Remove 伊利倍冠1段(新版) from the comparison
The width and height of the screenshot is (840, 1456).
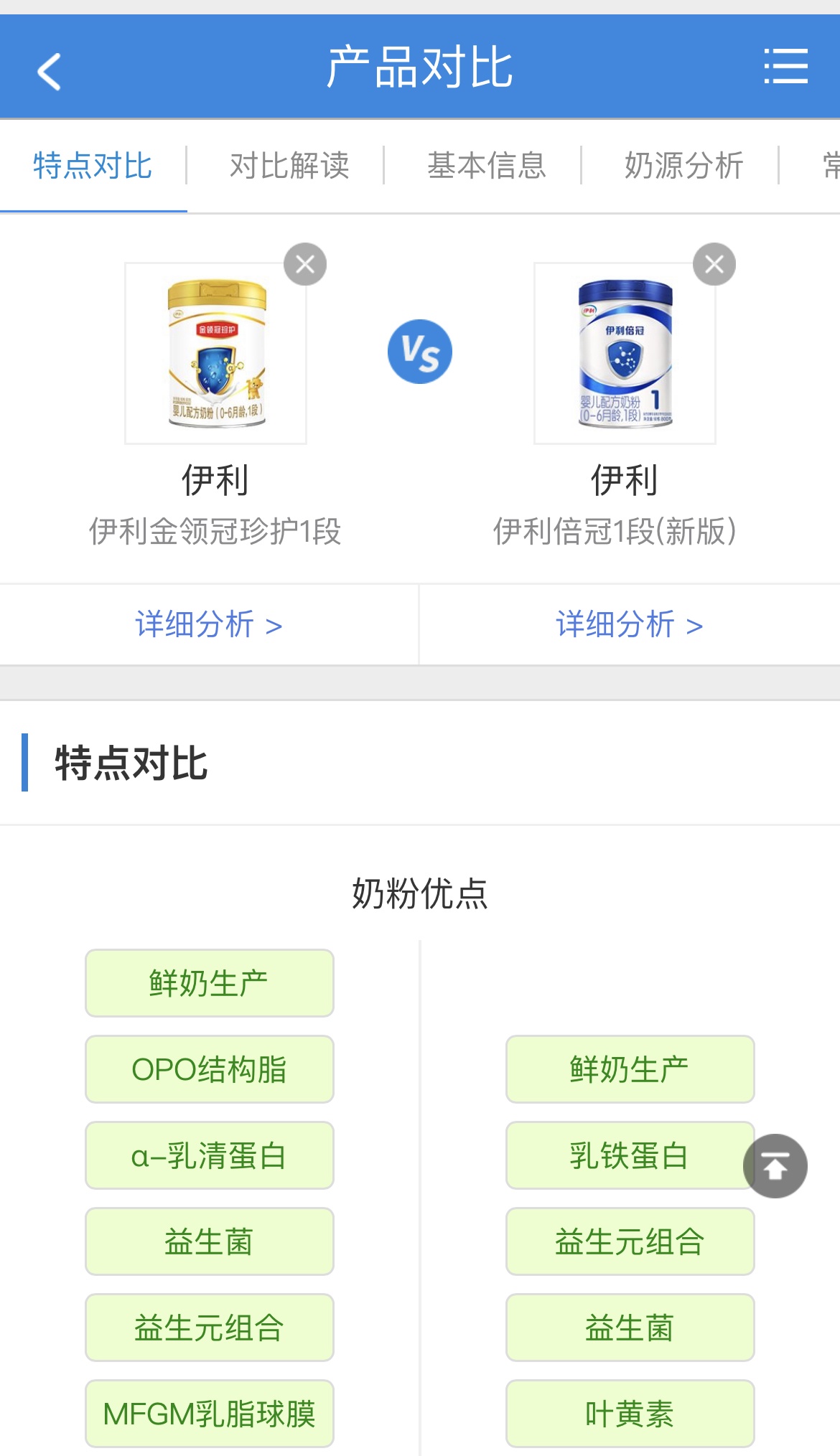coord(714,265)
